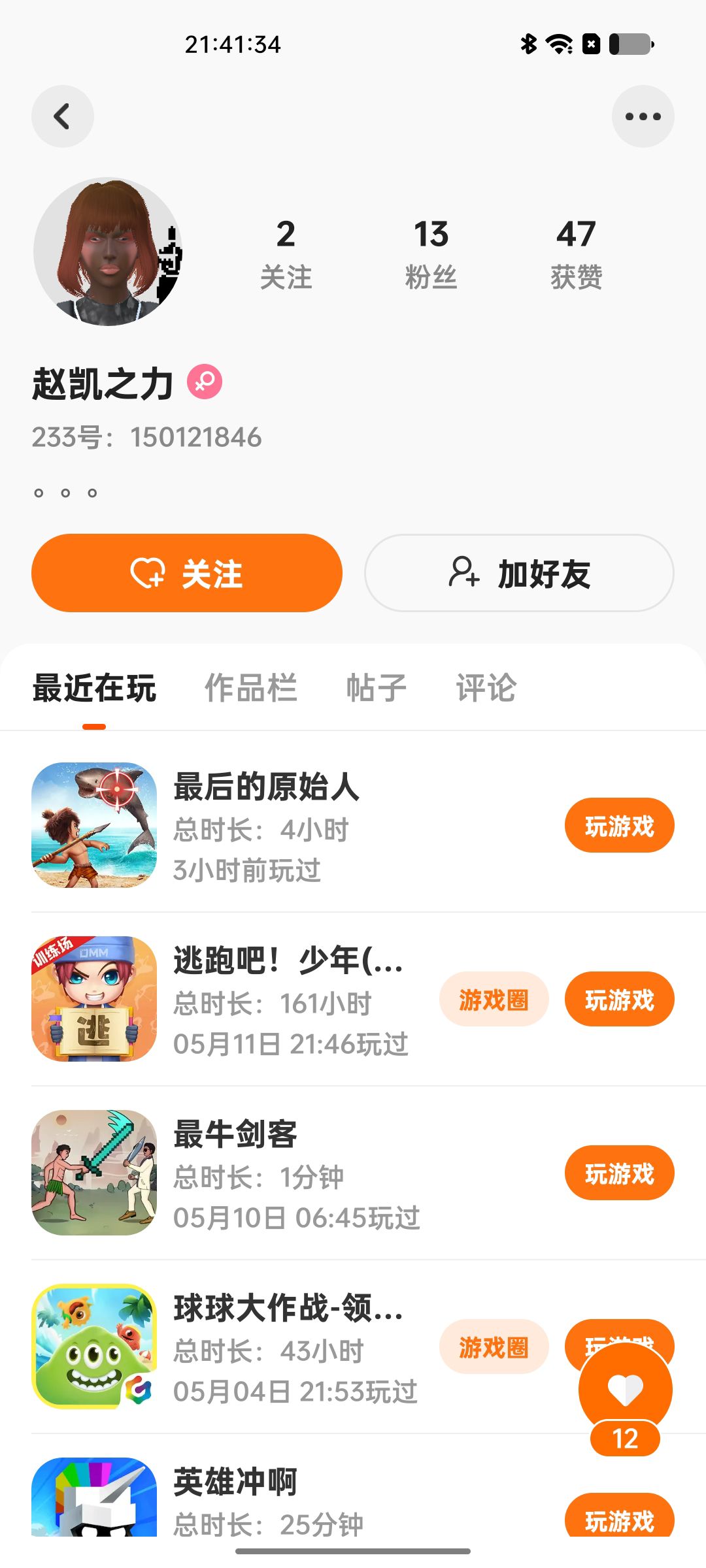This screenshot has height=1568, width=706.
Task: Tap 玩游戏 for 最牛剑客
Action: point(619,1173)
